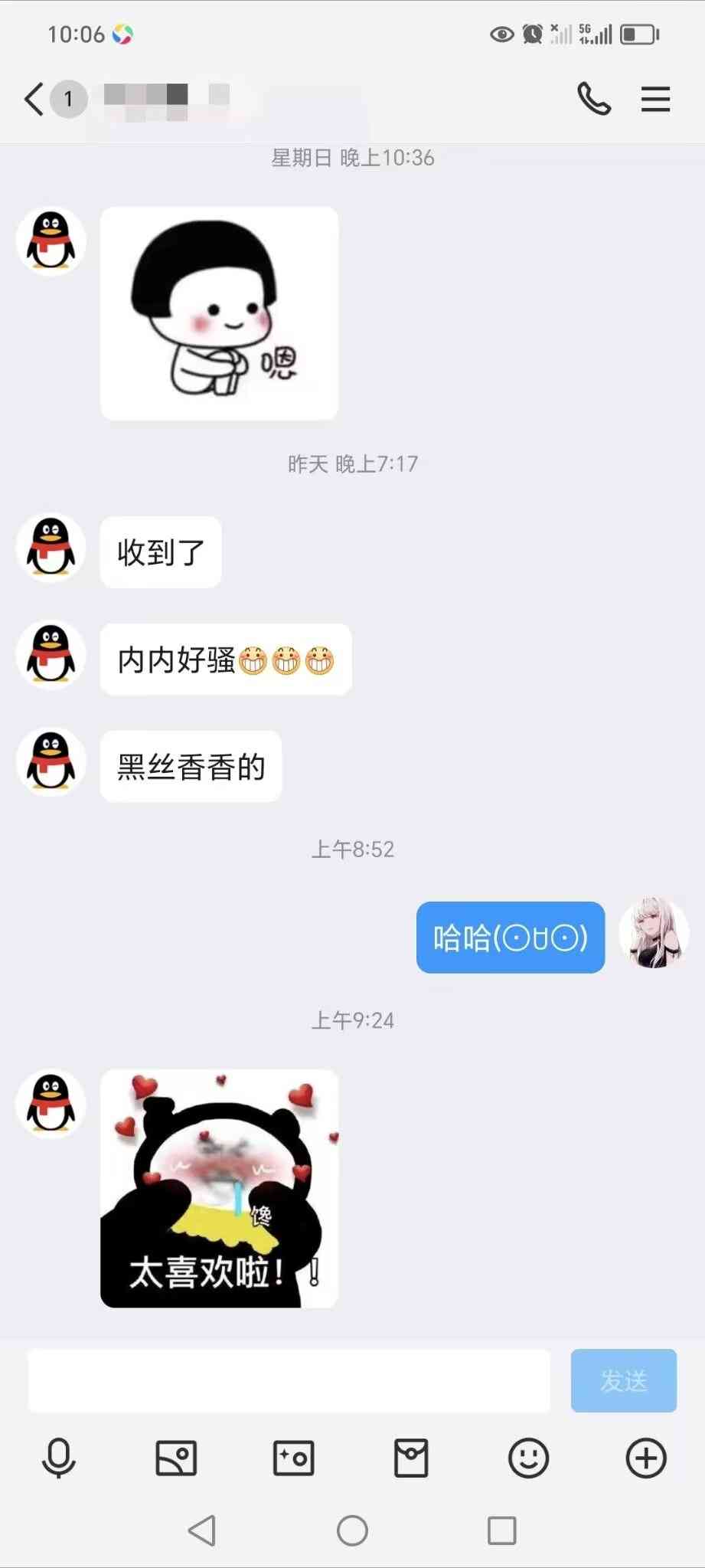Go back to the message list

(x=34, y=100)
